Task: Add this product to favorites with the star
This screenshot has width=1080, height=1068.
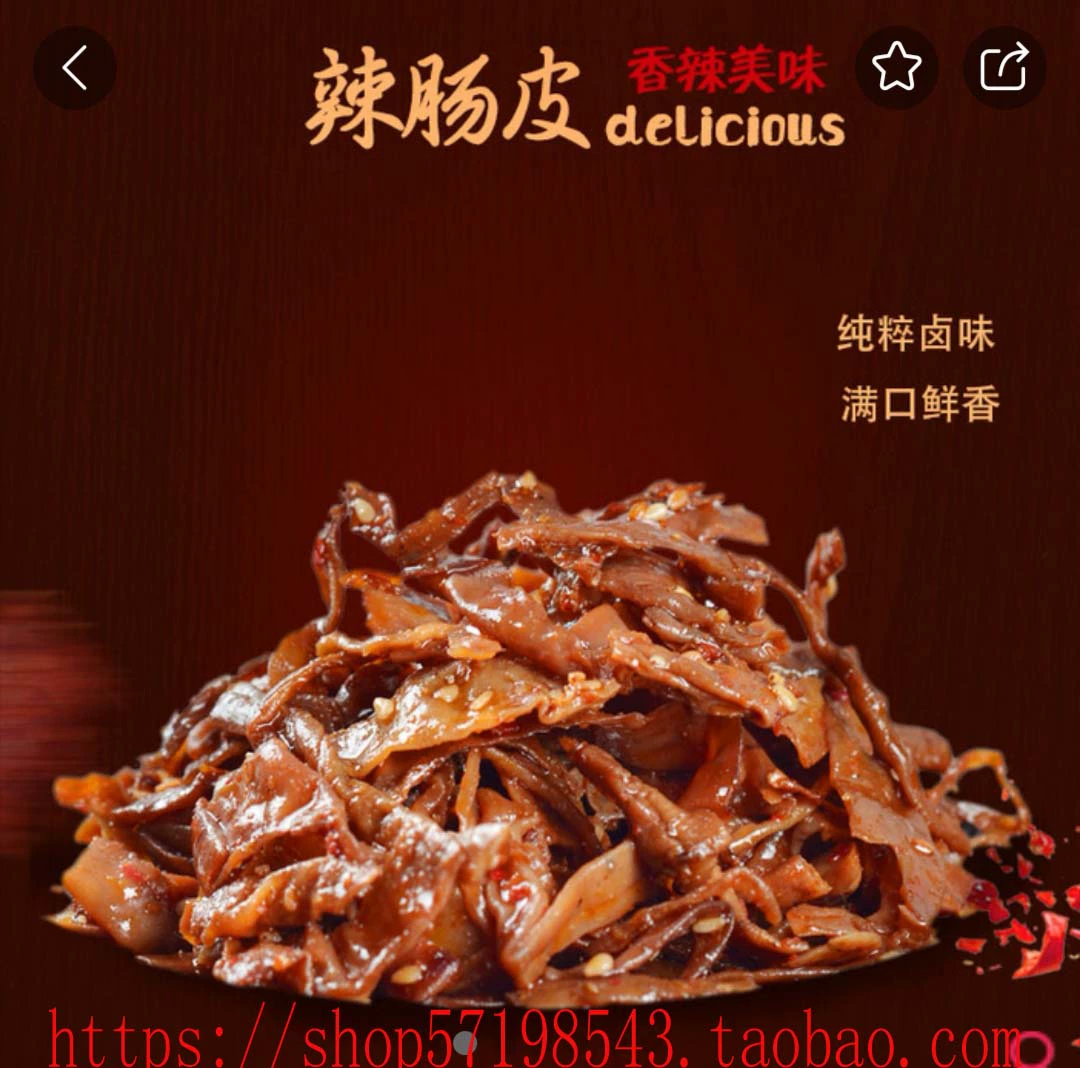Action: click(896, 68)
